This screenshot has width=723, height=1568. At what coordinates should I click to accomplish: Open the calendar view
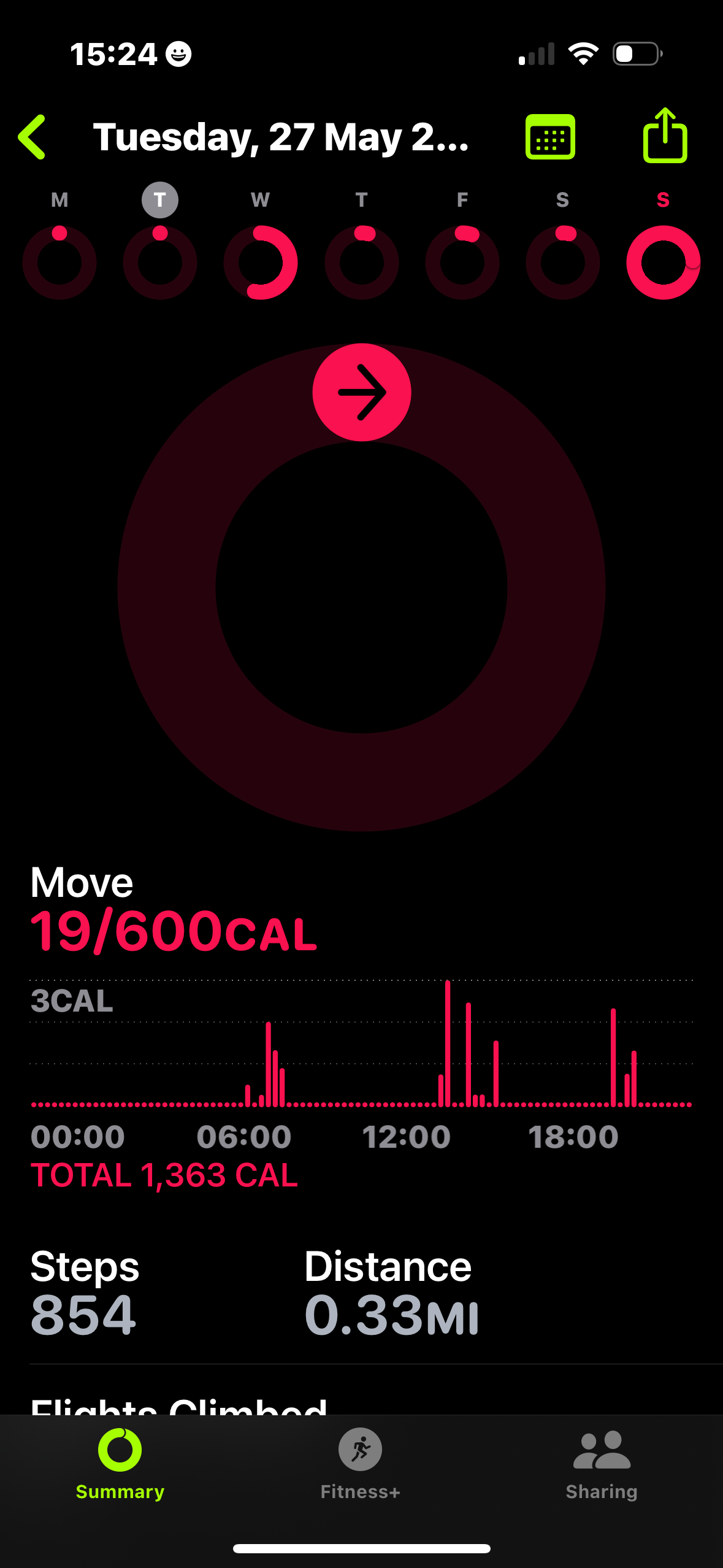pyautogui.click(x=550, y=137)
